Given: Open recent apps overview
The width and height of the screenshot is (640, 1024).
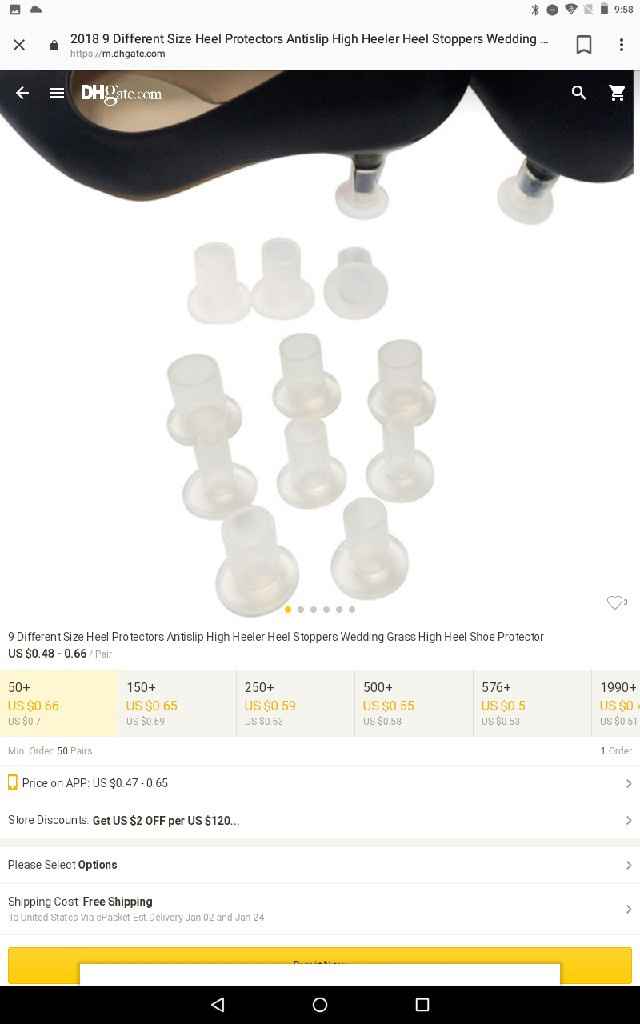Looking at the screenshot, I should 422,1004.
